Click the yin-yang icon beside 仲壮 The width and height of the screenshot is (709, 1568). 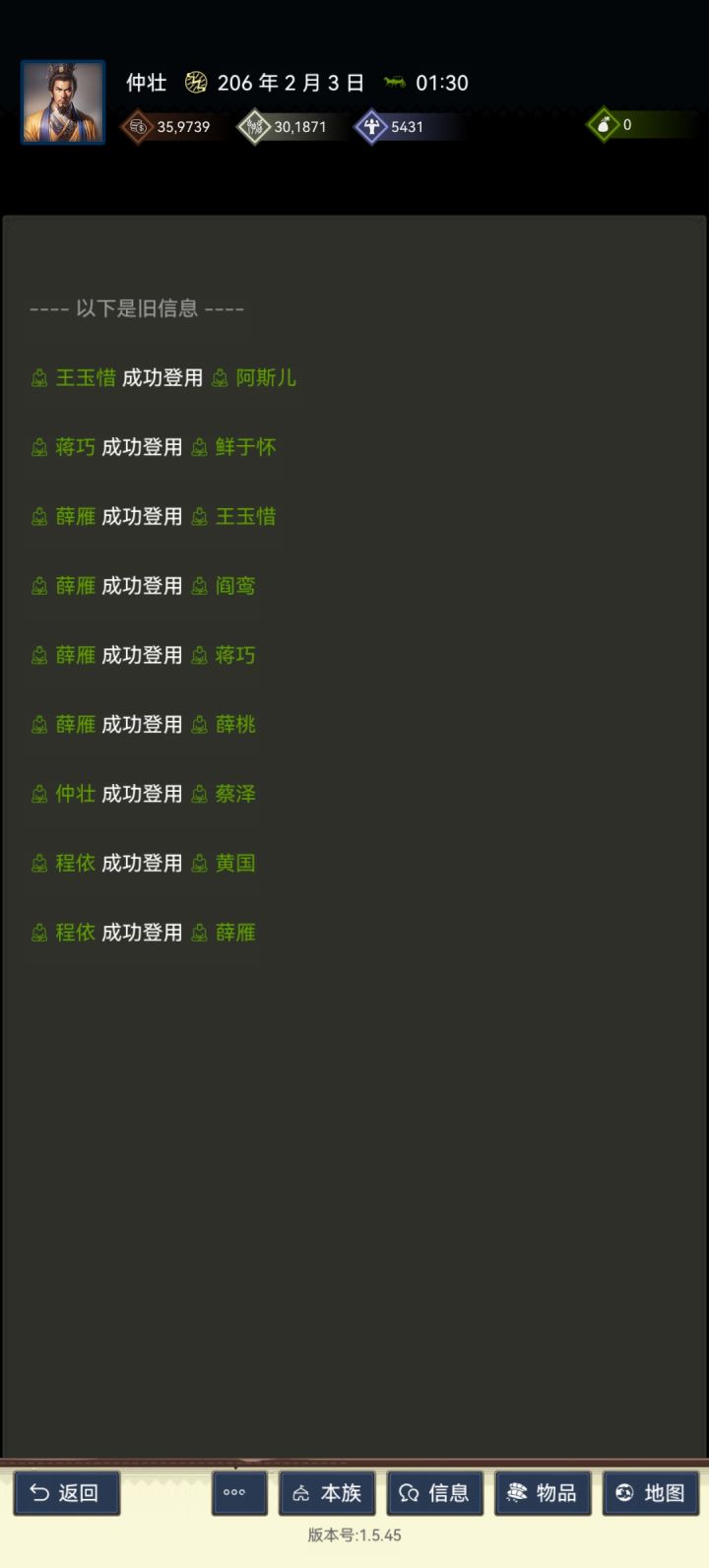click(195, 83)
